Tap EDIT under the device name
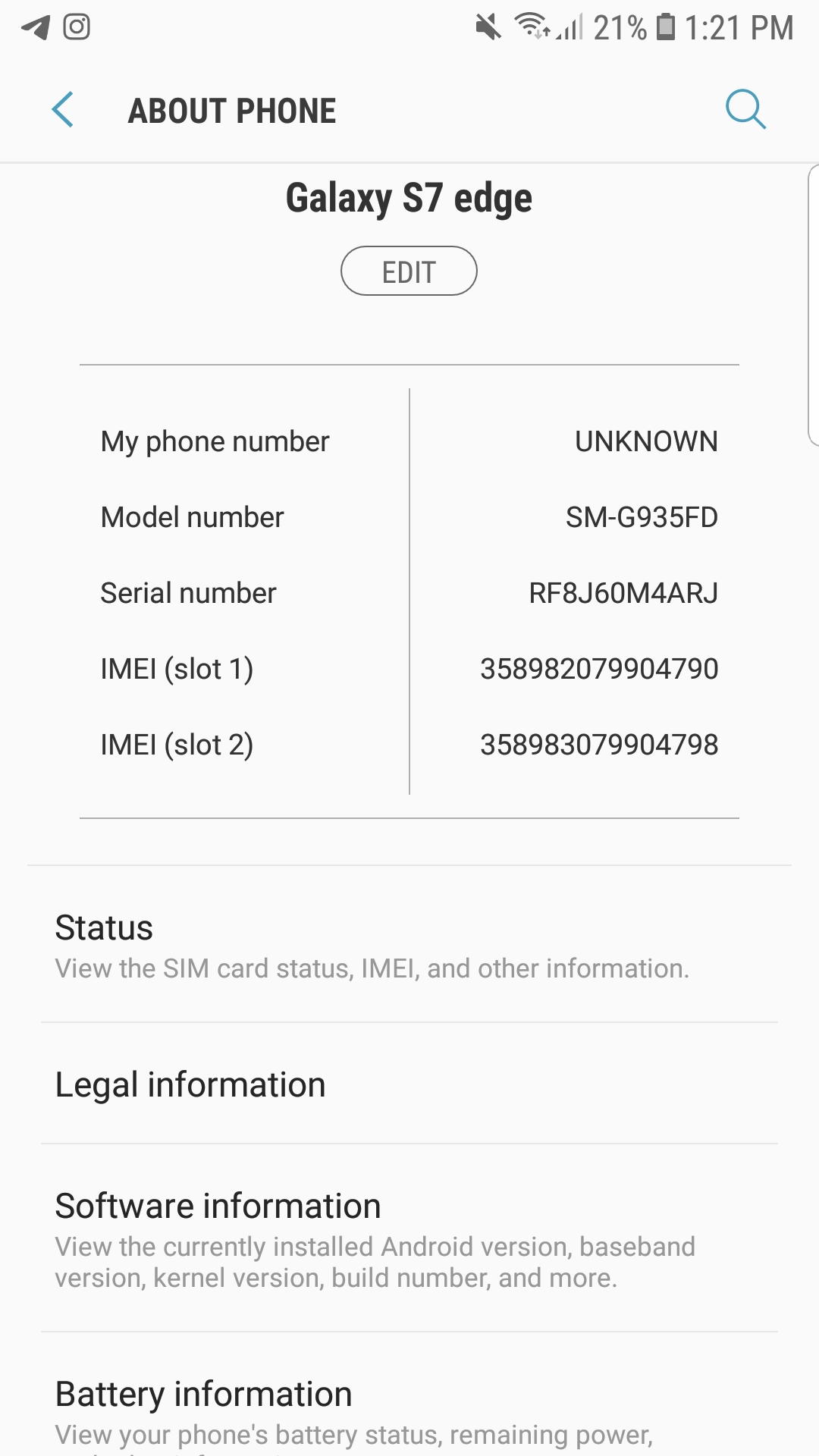This screenshot has height=1456, width=819. pos(409,271)
